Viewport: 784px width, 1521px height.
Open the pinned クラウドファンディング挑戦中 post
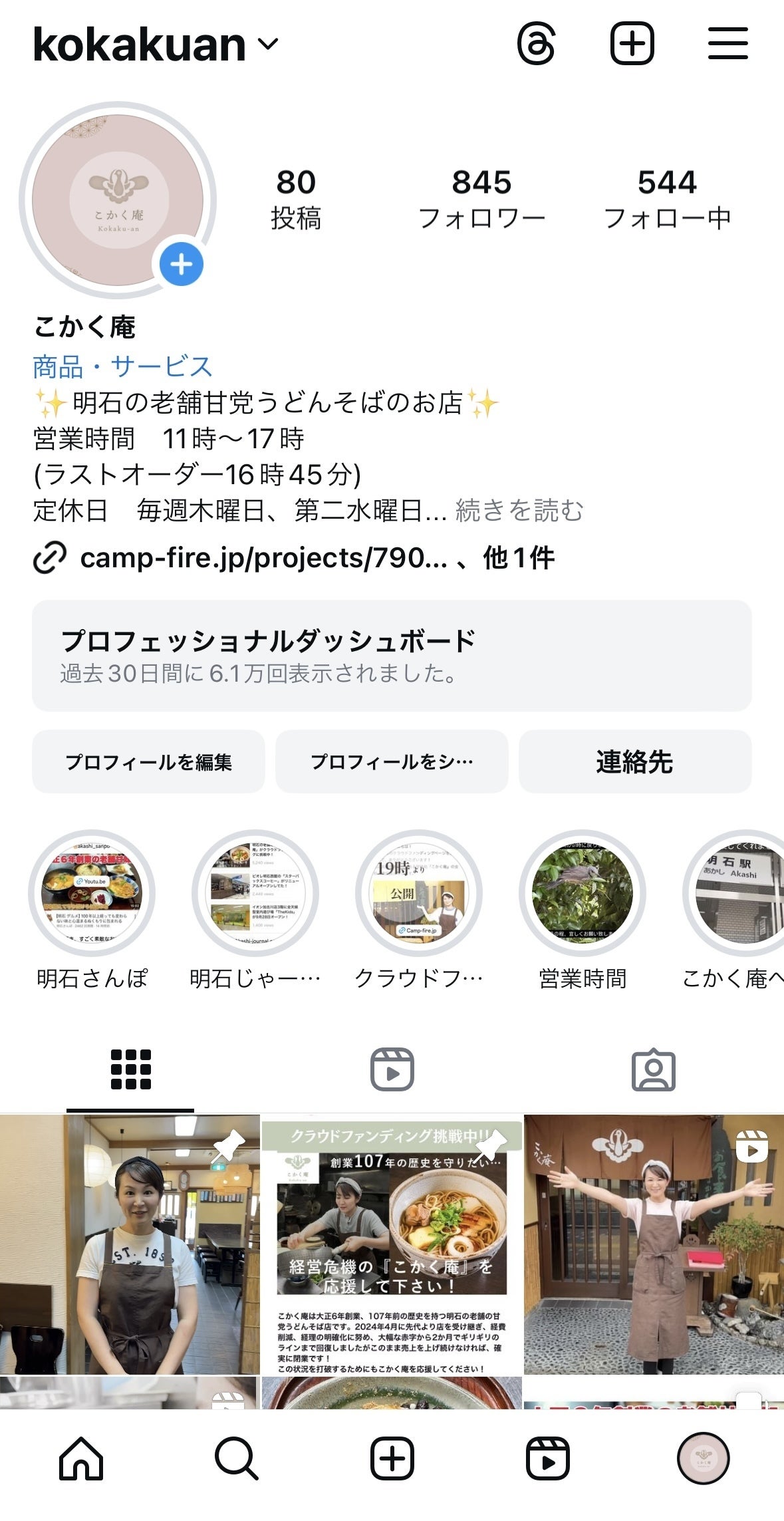click(x=392, y=1244)
